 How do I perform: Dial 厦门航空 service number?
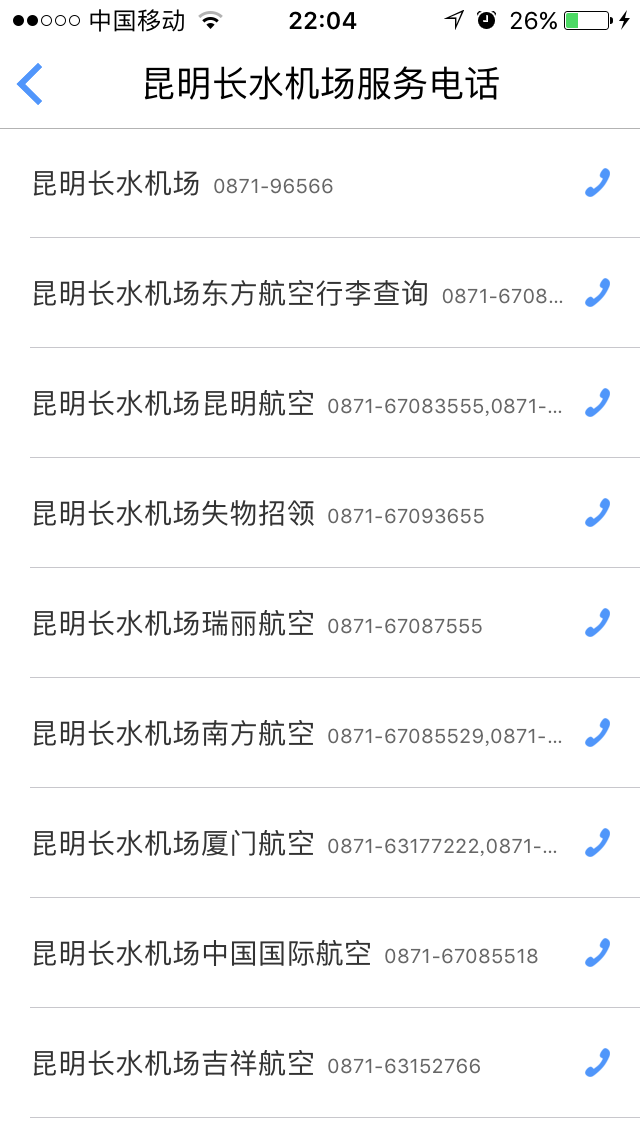(597, 844)
